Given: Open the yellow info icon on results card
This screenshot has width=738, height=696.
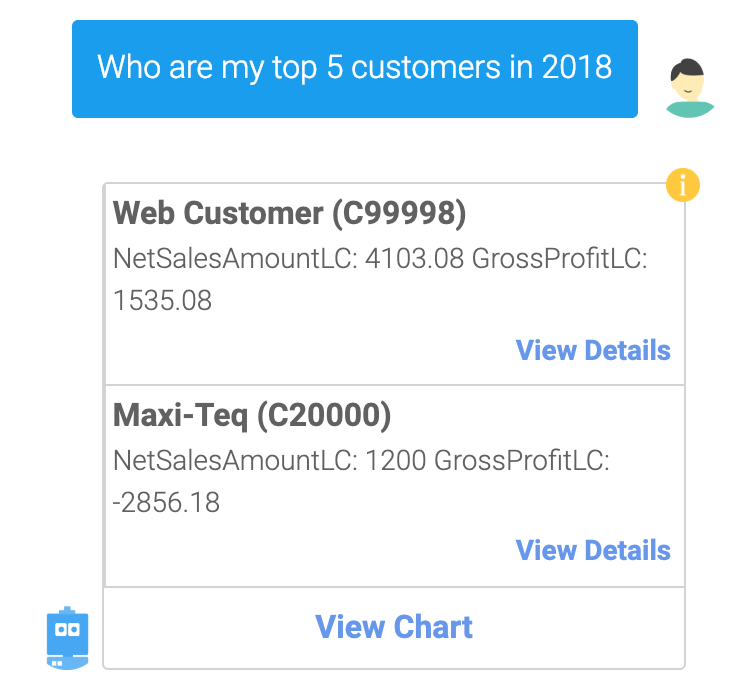Looking at the screenshot, I should coord(683,185).
